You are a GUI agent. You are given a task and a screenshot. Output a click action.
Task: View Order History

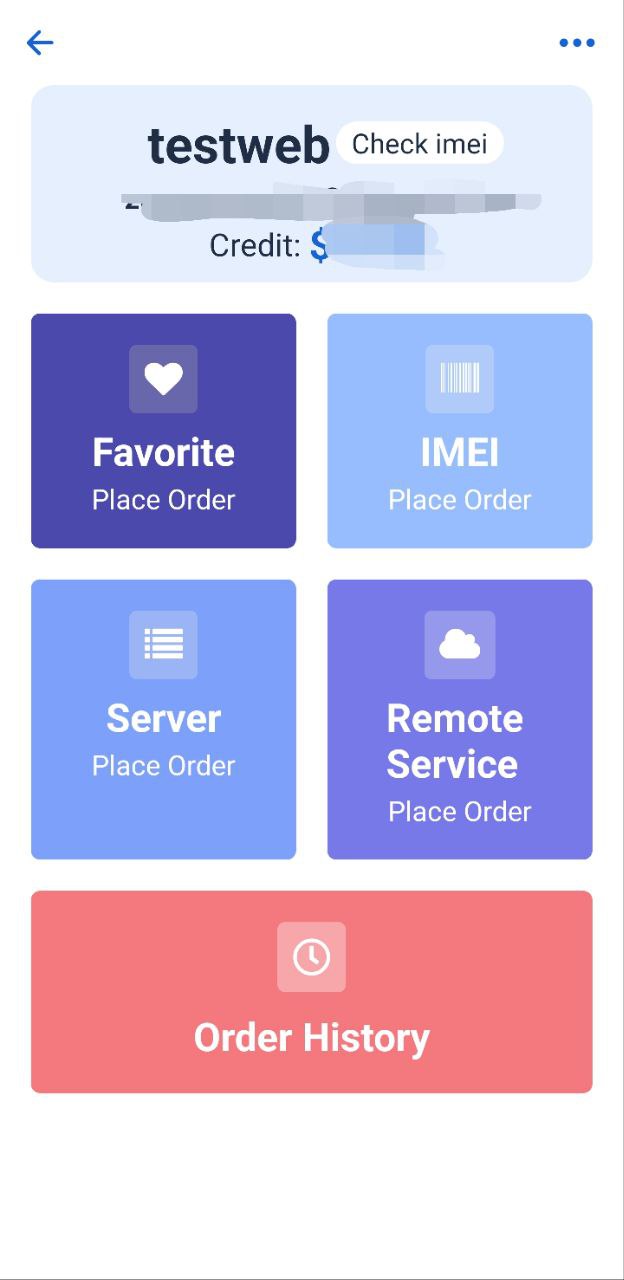click(312, 992)
